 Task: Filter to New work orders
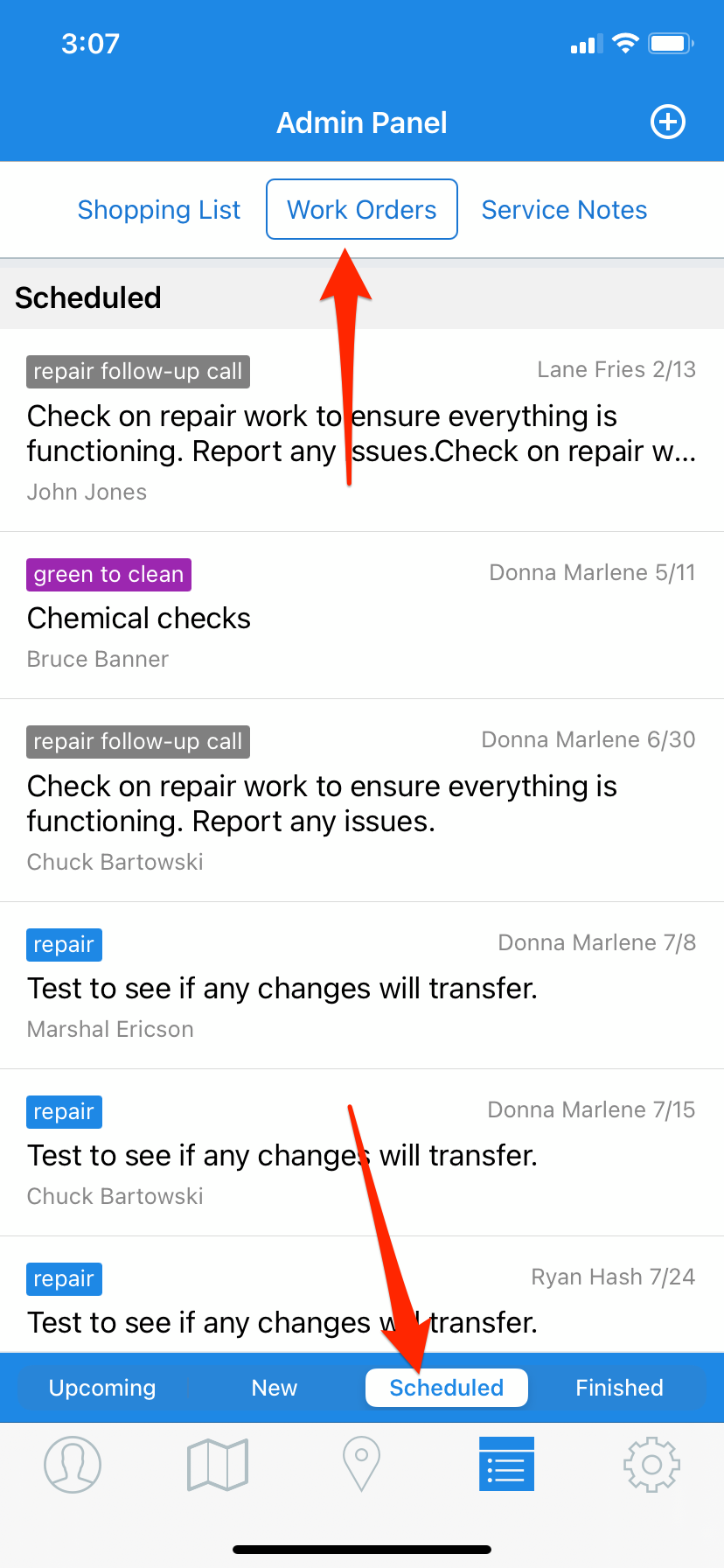[275, 1388]
